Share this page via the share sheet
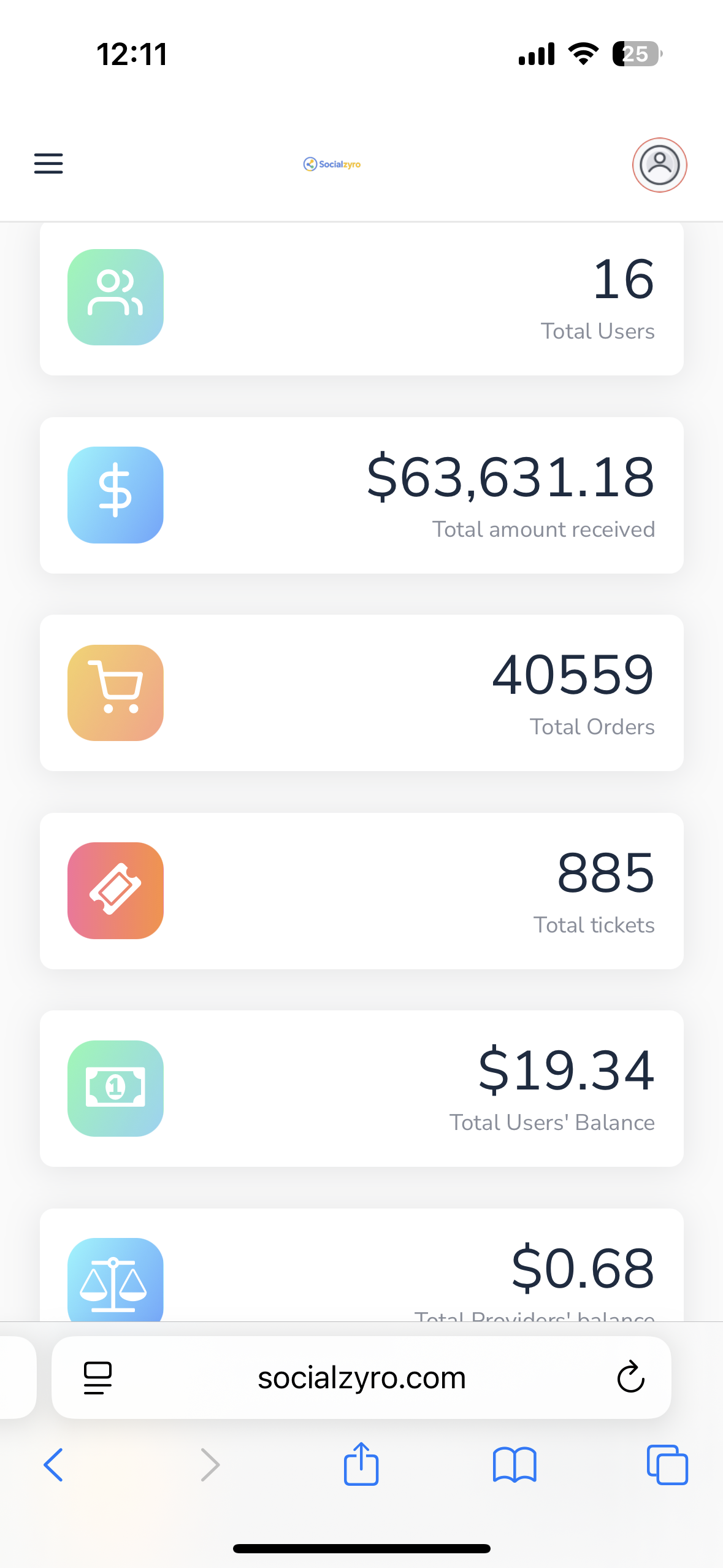 click(361, 1464)
